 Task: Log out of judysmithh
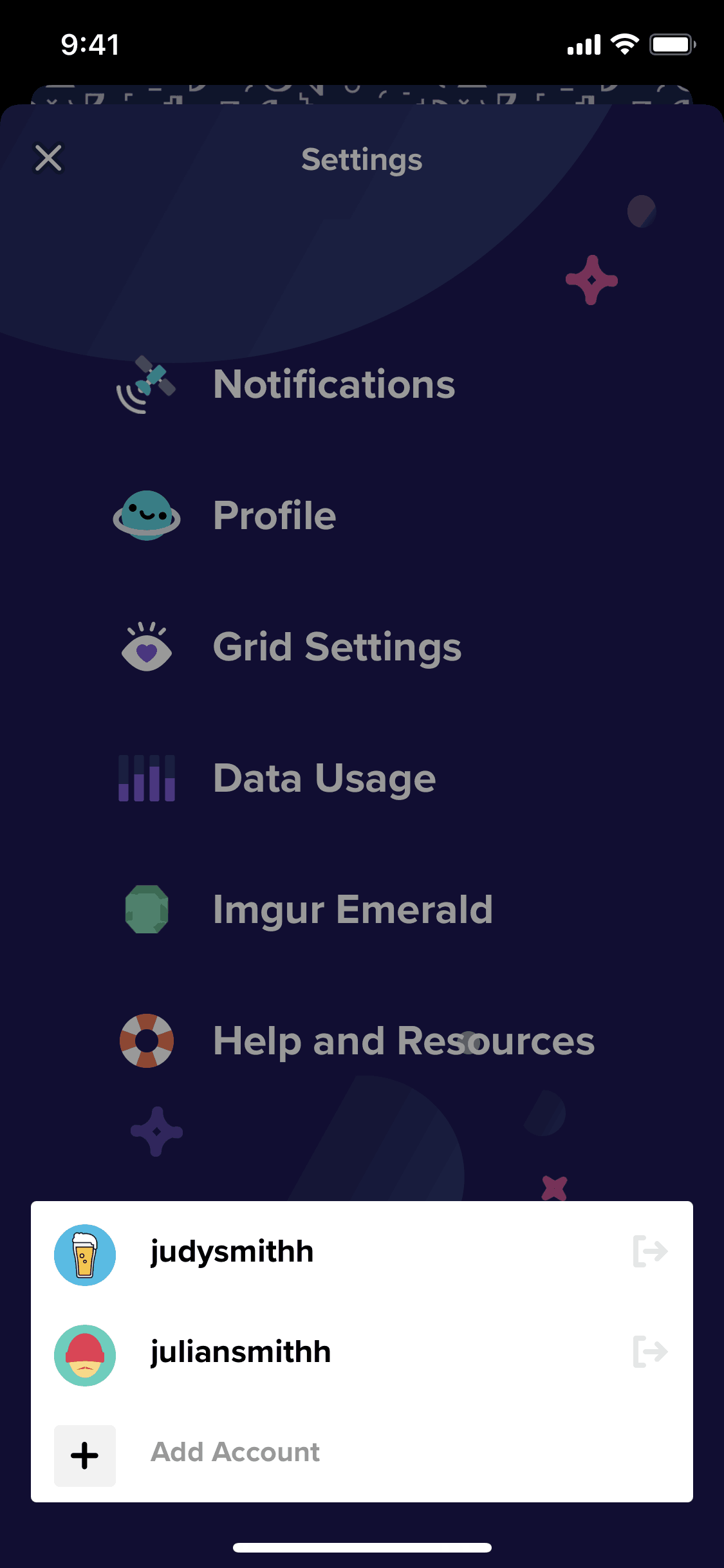pos(650,1251)
